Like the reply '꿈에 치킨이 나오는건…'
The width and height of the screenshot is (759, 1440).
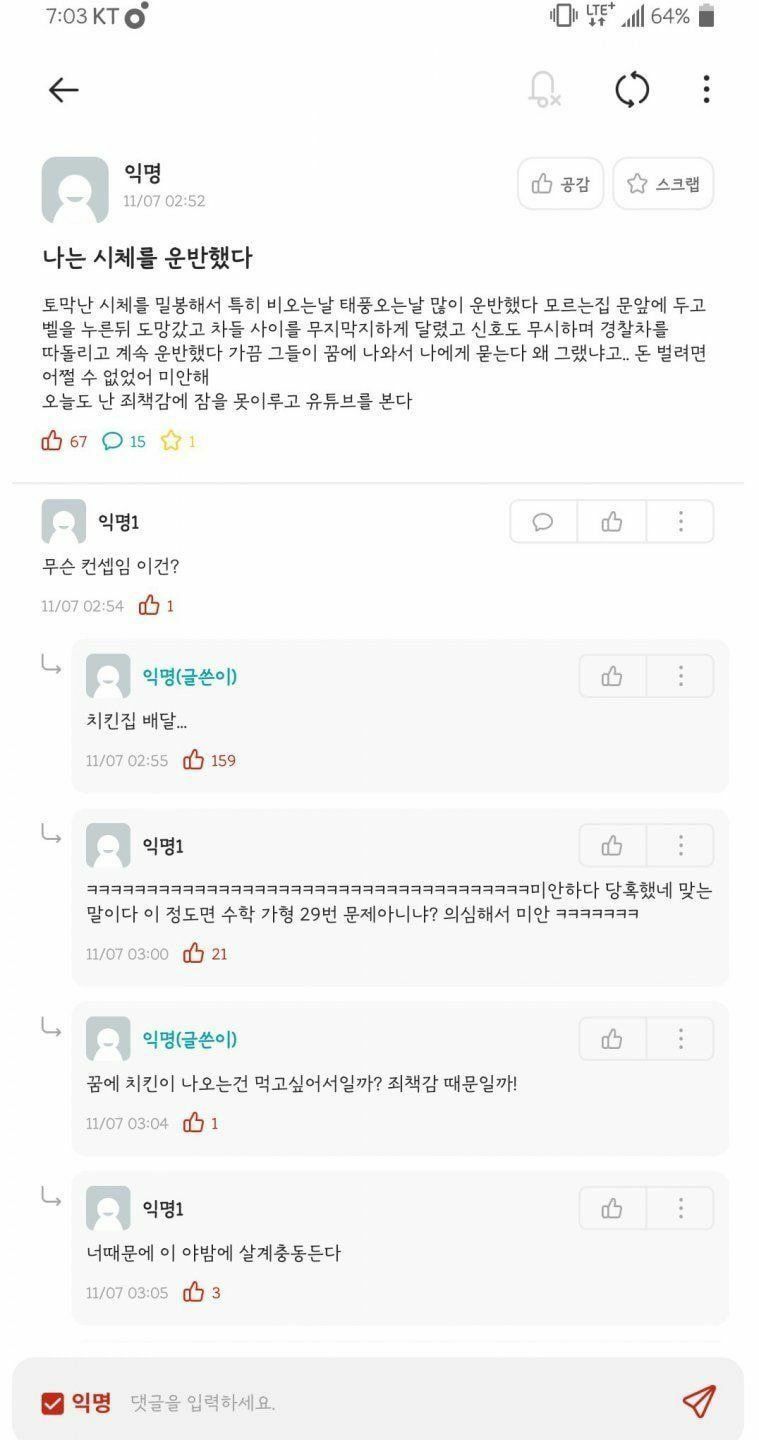point(612,1039)
